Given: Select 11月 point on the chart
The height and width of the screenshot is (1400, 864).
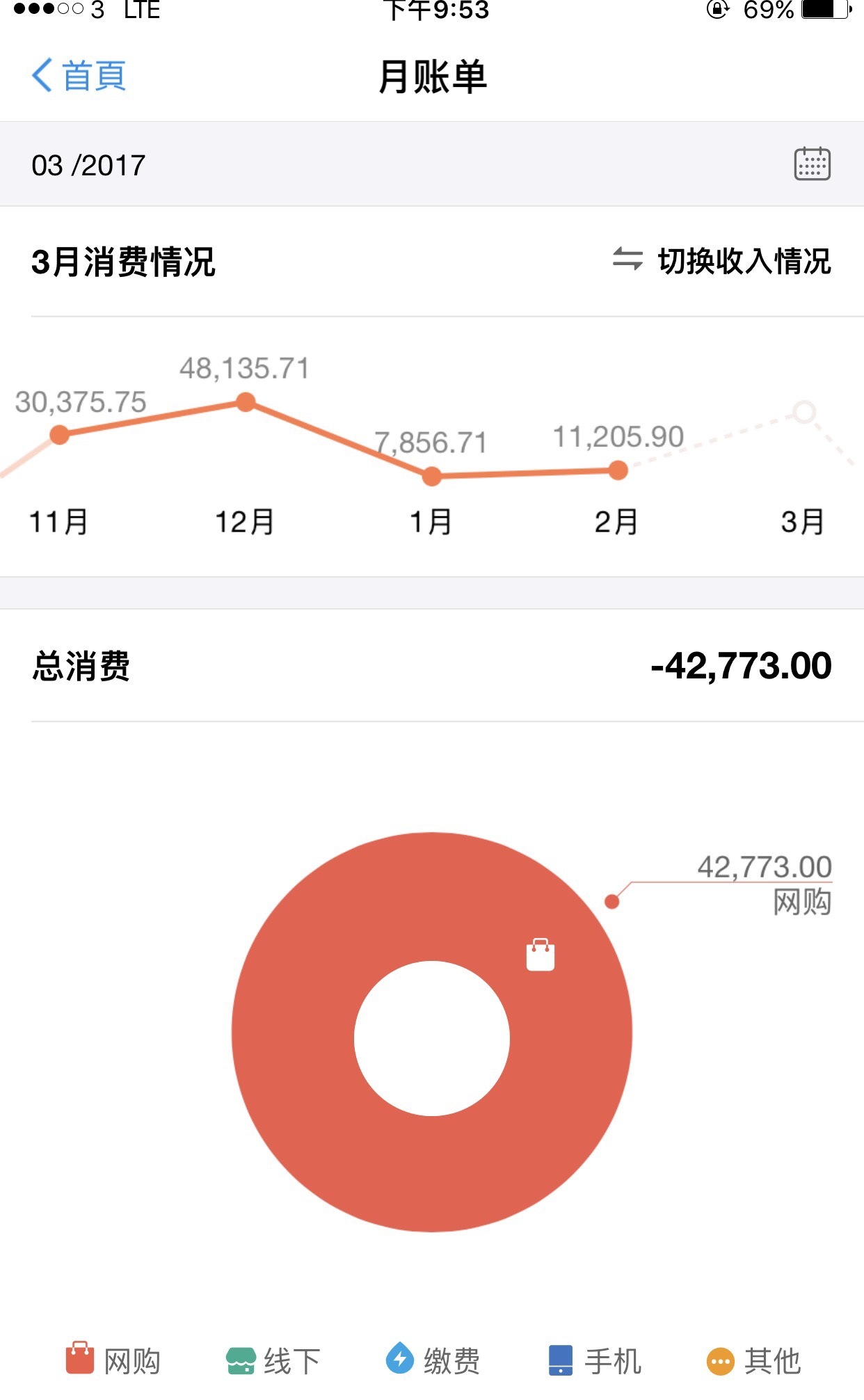Looking at the screenshot, I should 60,435.
